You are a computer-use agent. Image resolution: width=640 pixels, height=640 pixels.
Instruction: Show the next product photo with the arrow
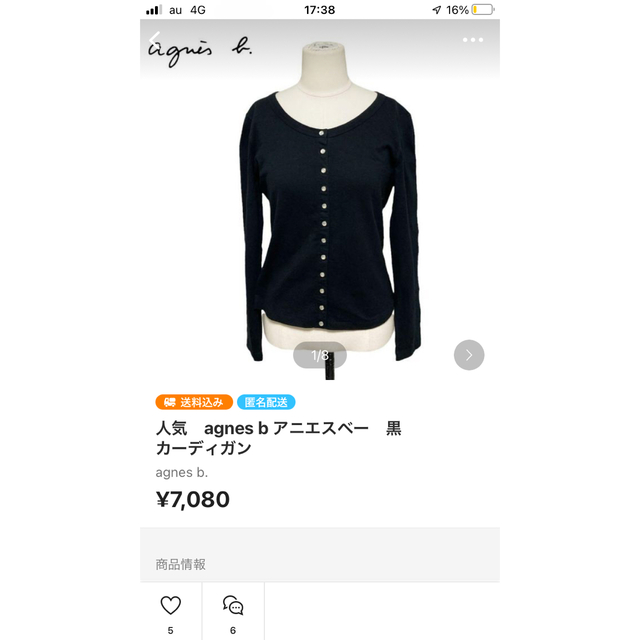469,354
